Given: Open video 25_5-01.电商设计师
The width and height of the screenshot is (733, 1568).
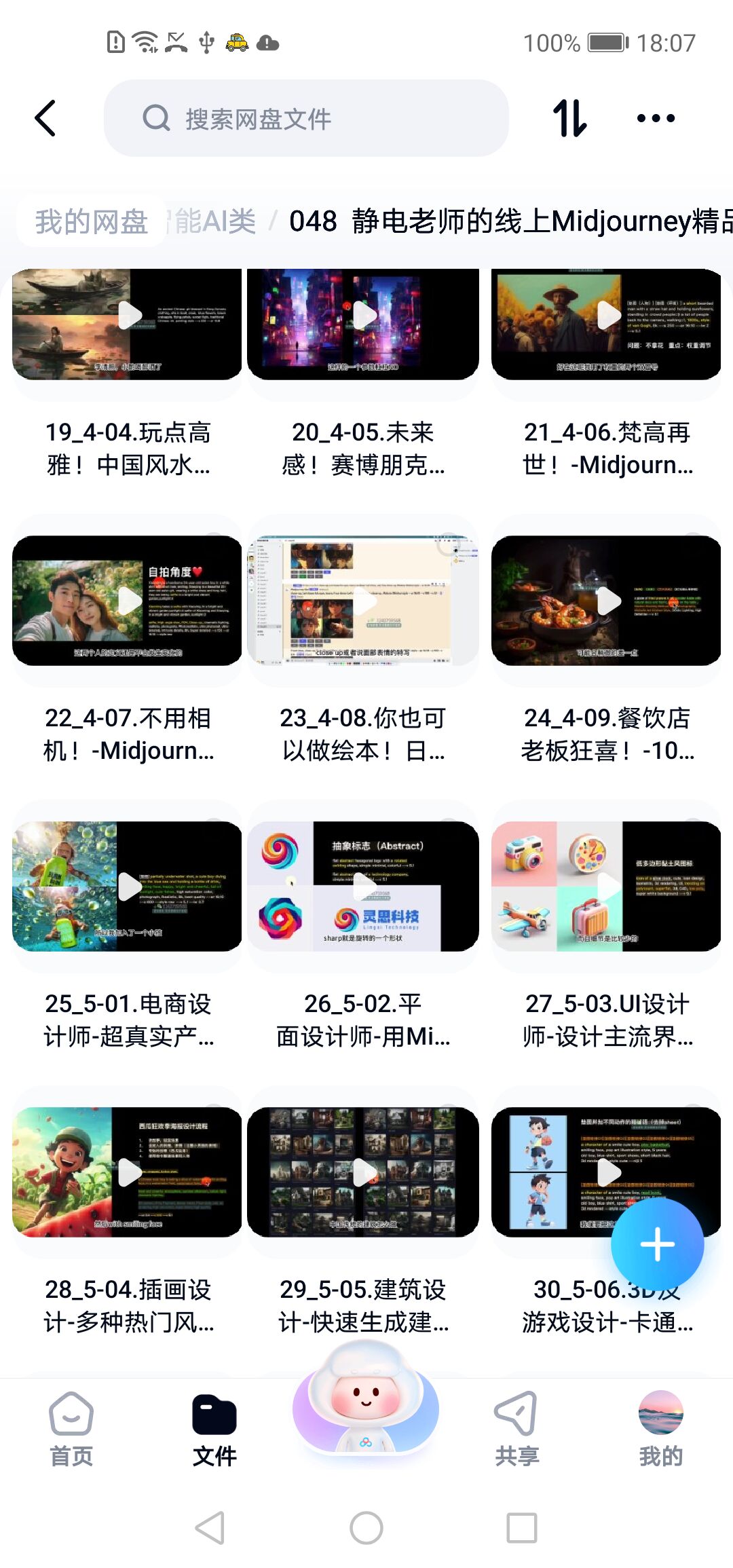Looking at the screenshot, I should coord(128,886).
